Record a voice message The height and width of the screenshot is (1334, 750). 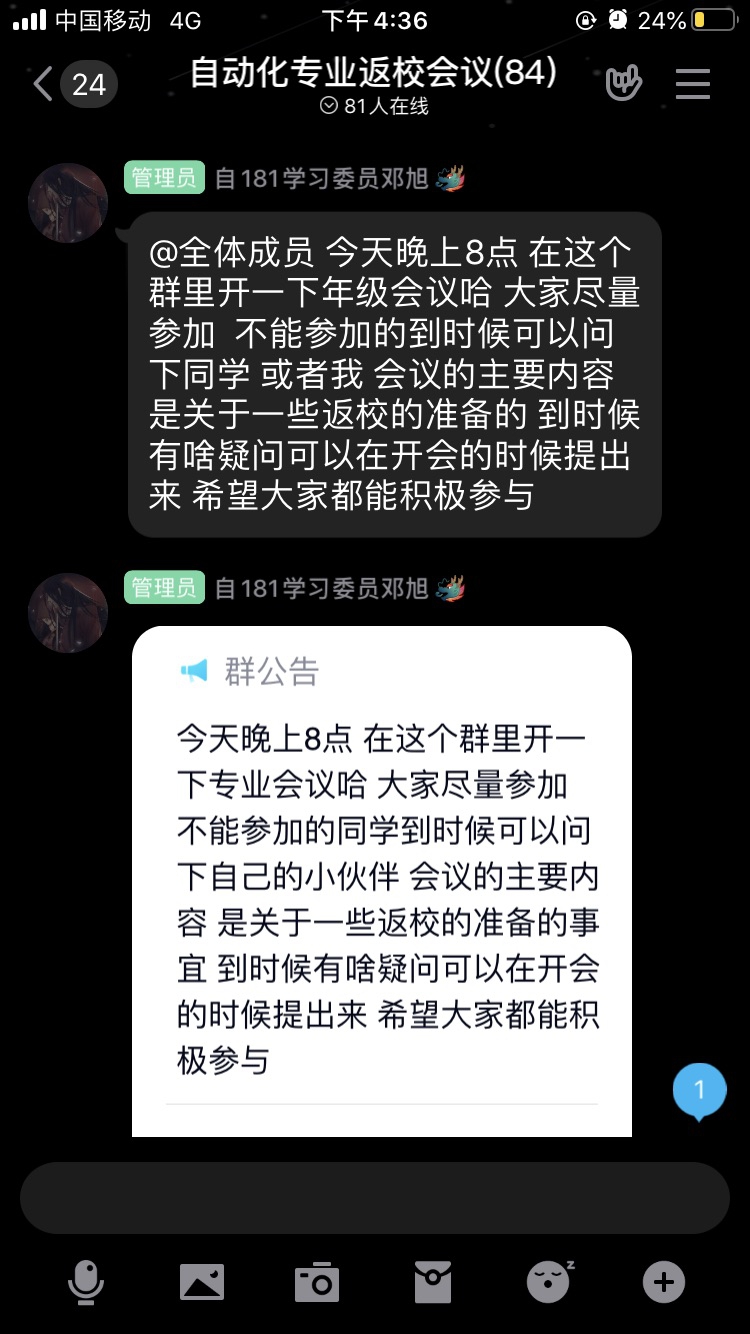[x=86, y=1281]
